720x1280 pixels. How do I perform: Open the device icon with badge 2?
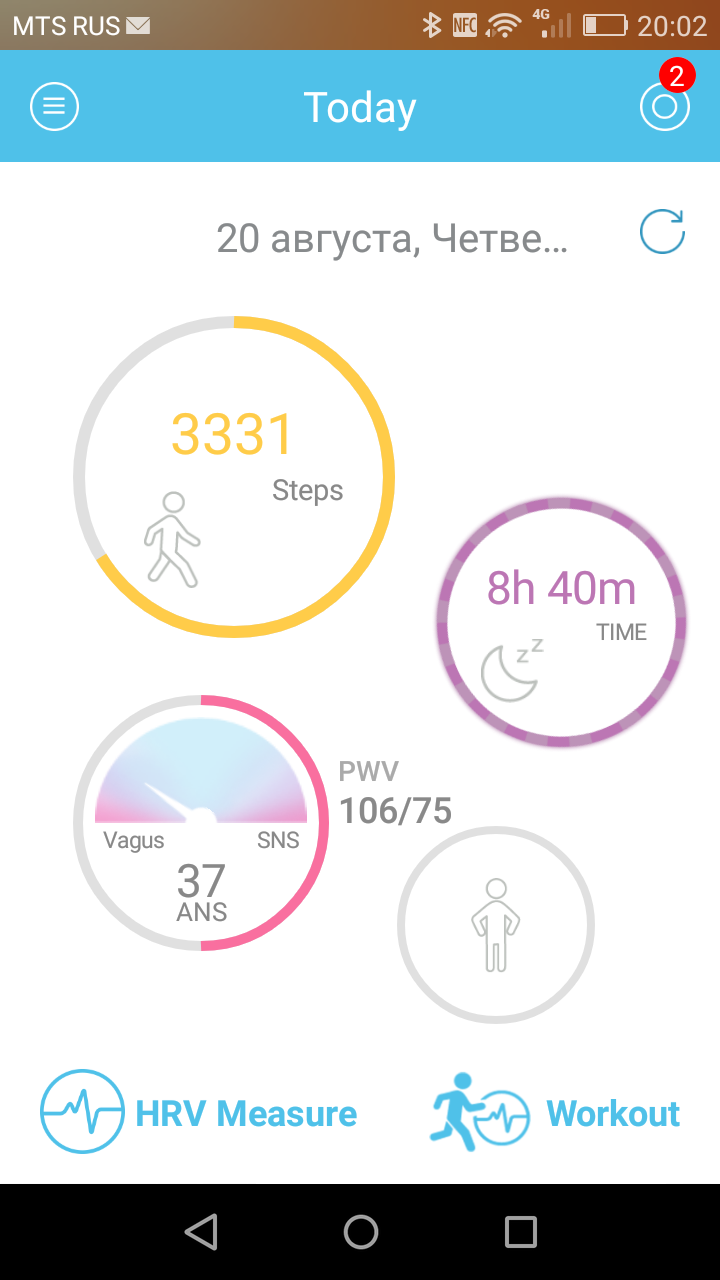click(665, 106)
